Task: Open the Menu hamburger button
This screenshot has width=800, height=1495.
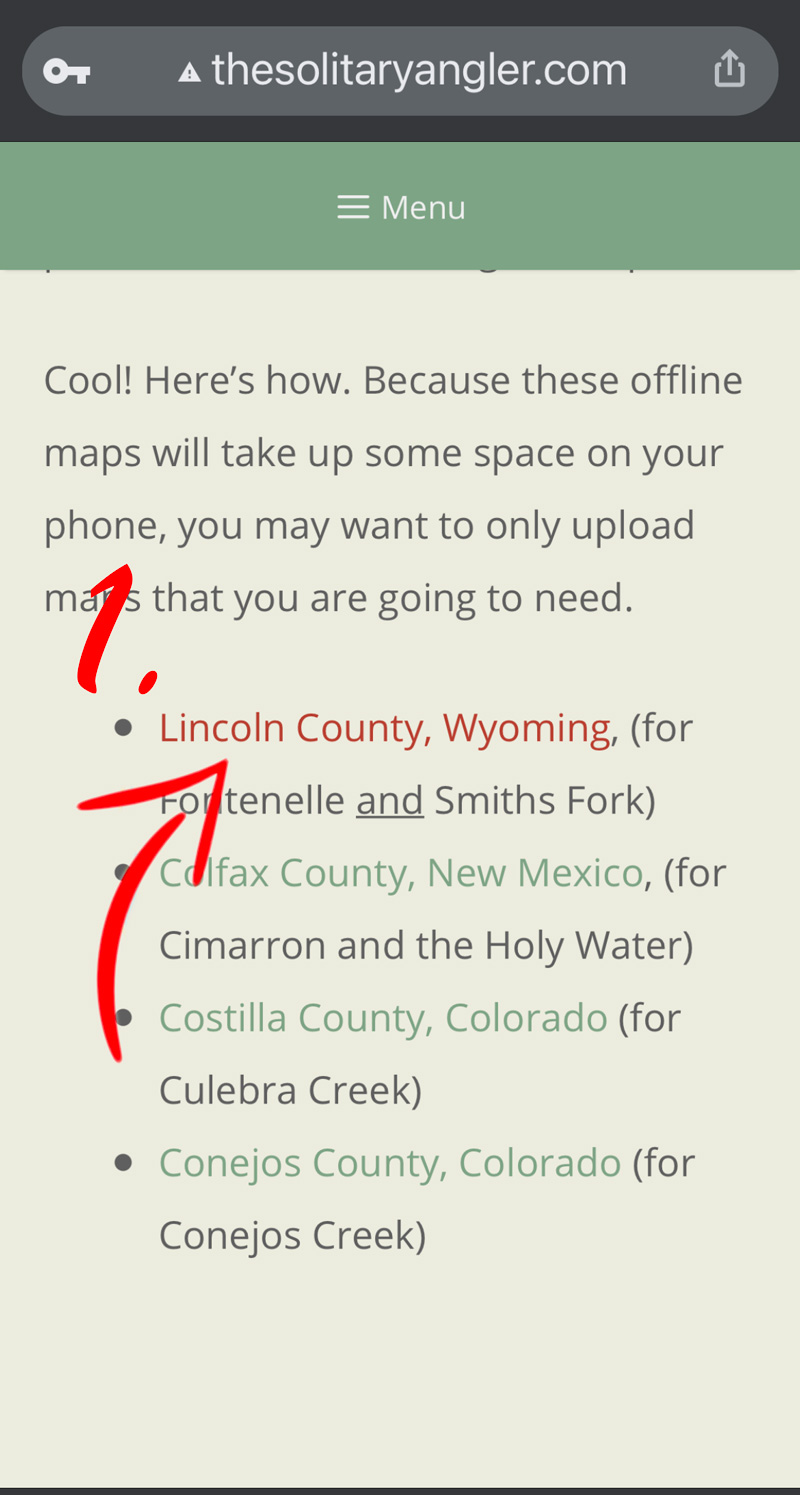Action: [401, 207]
